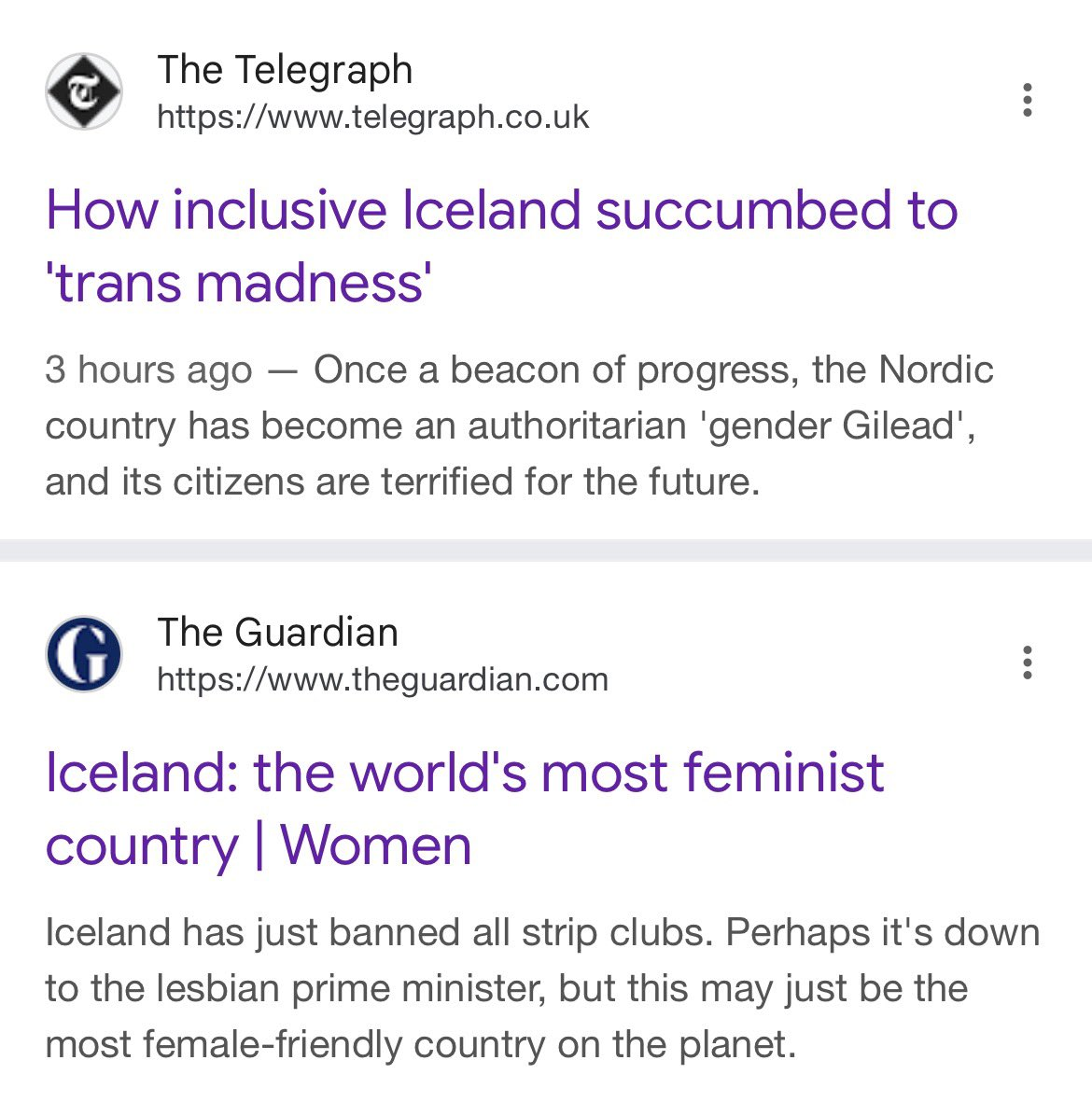Open the Telegraph result's three-dot menu
1092x1102 pixels.
1027,100
